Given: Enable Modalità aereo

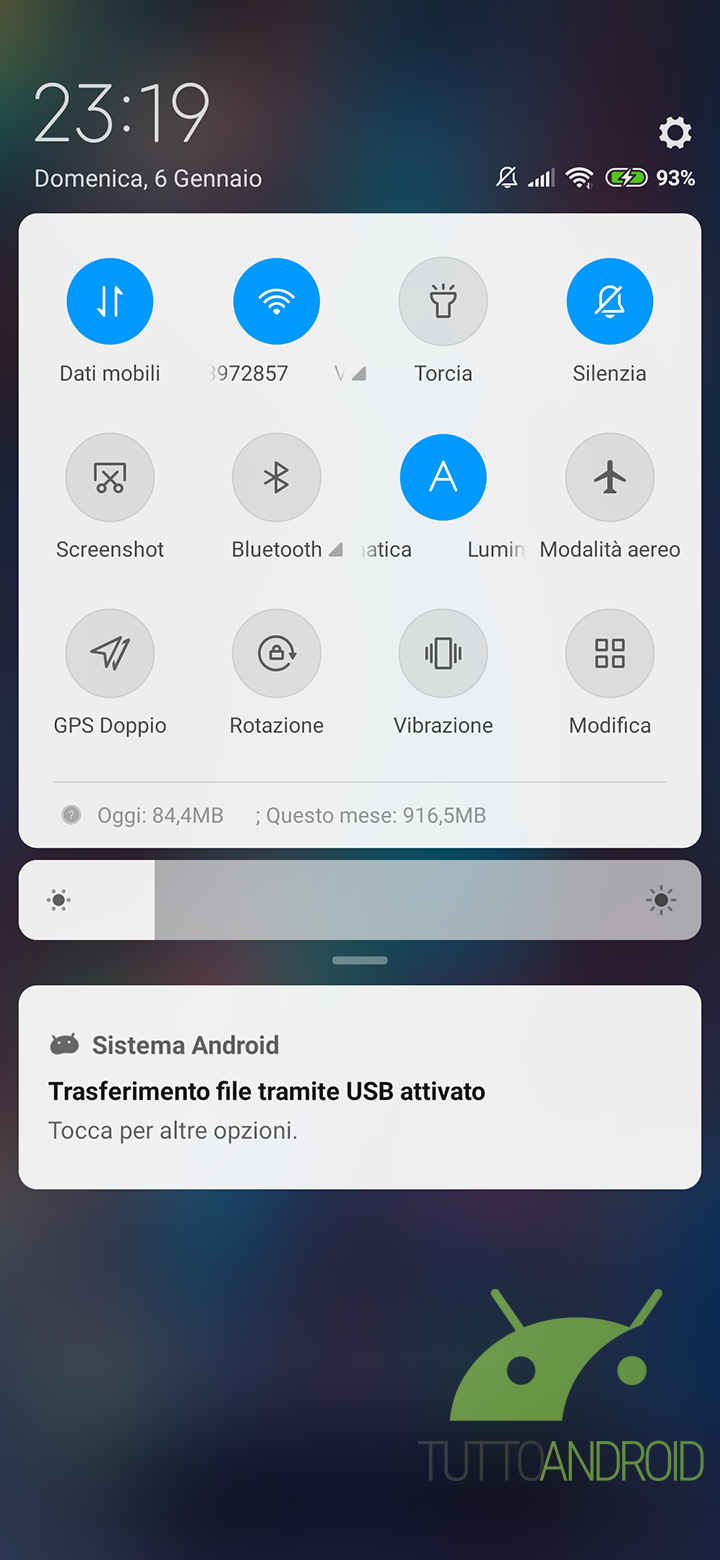Looking at the screenshot, I should pyautogui.click(x=610, y=477).
